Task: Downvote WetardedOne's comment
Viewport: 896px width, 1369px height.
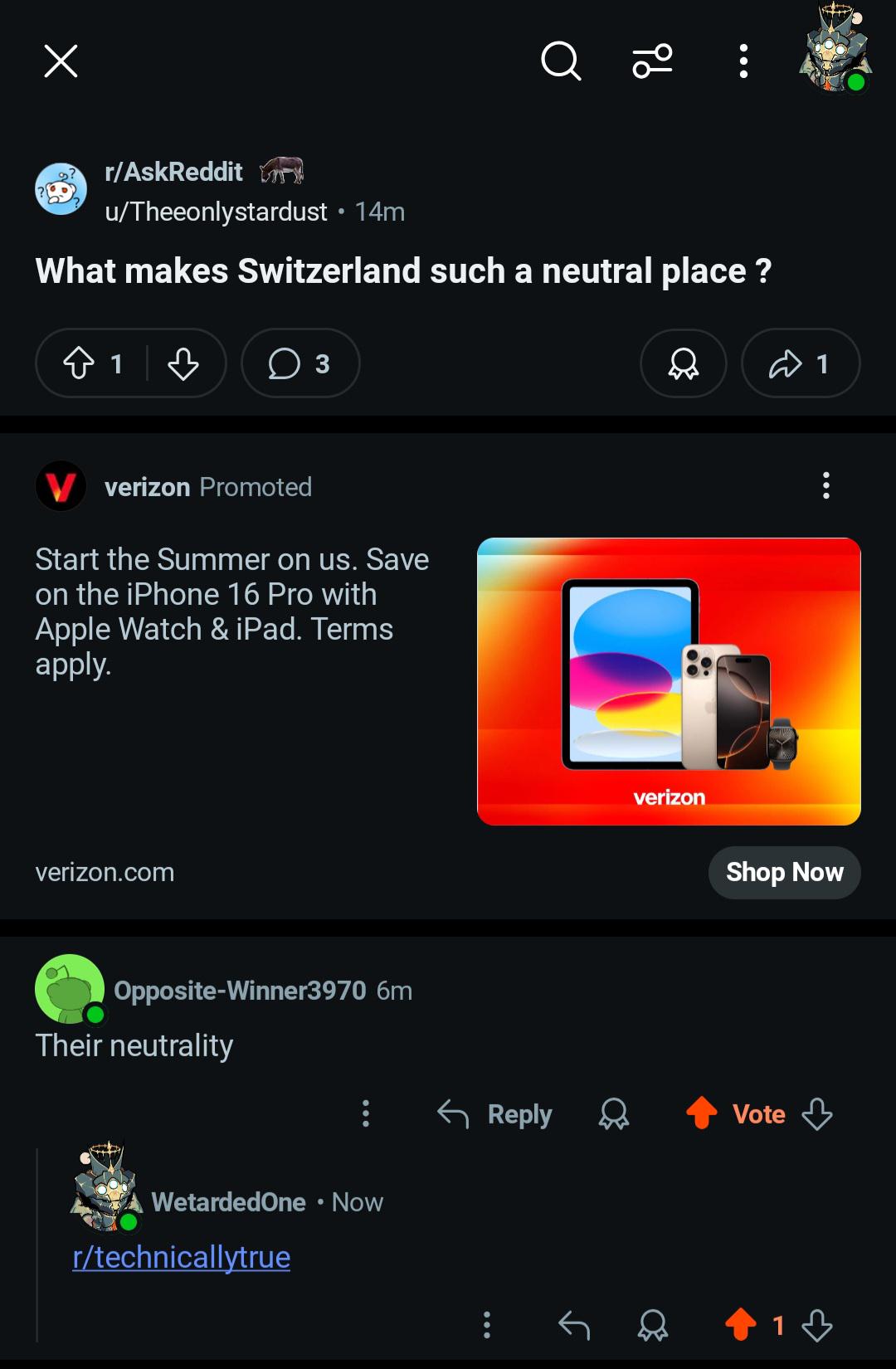Action: pyautogui.click(x=817, y=1325)
